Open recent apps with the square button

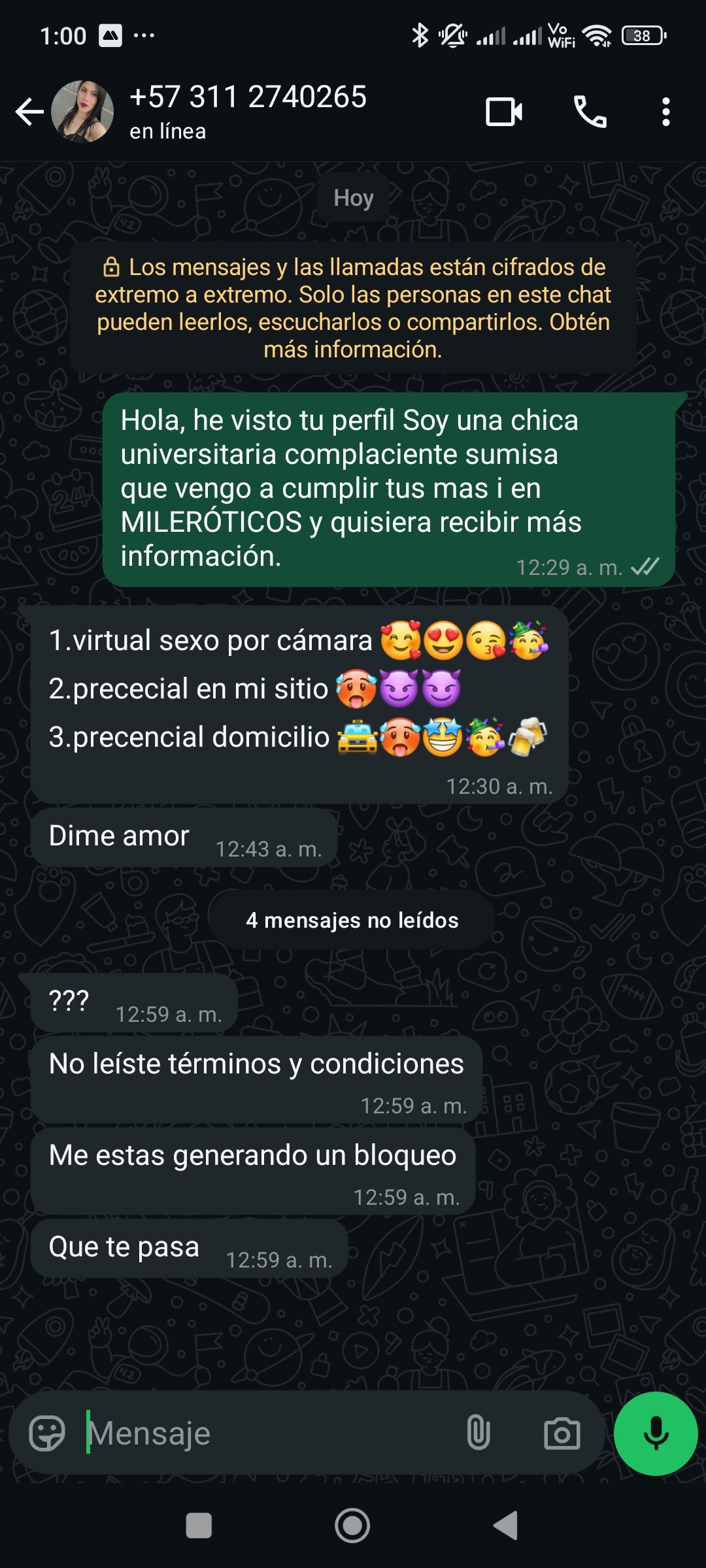199,1526
